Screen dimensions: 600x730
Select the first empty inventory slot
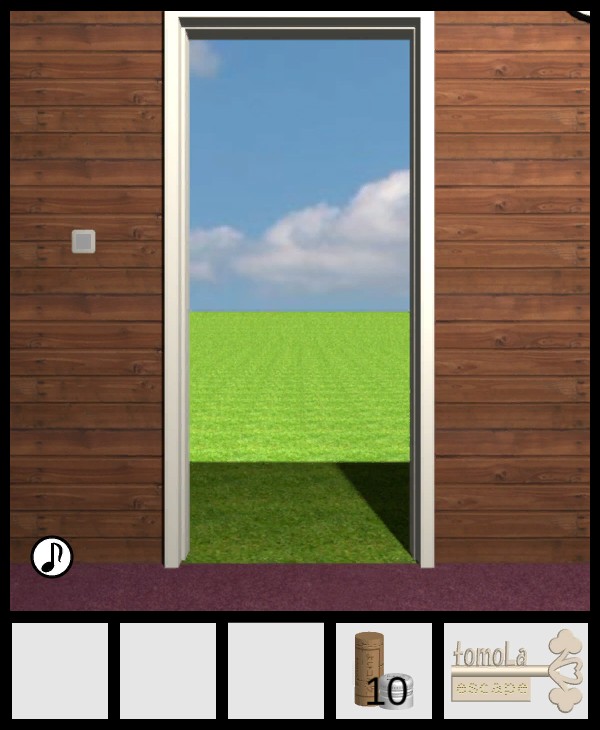tap(60, 671)
